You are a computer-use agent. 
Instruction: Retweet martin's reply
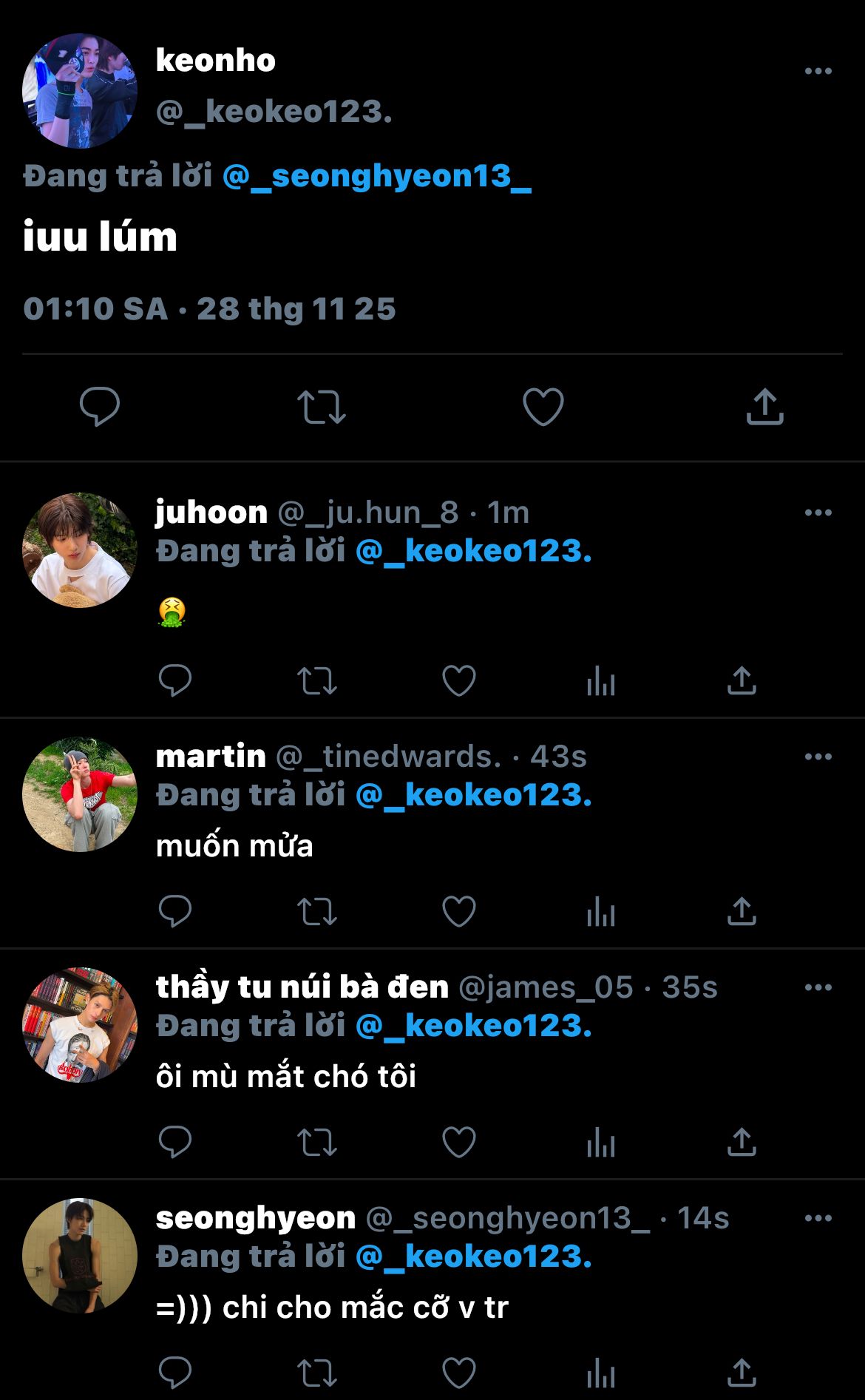tap(317, 911)
